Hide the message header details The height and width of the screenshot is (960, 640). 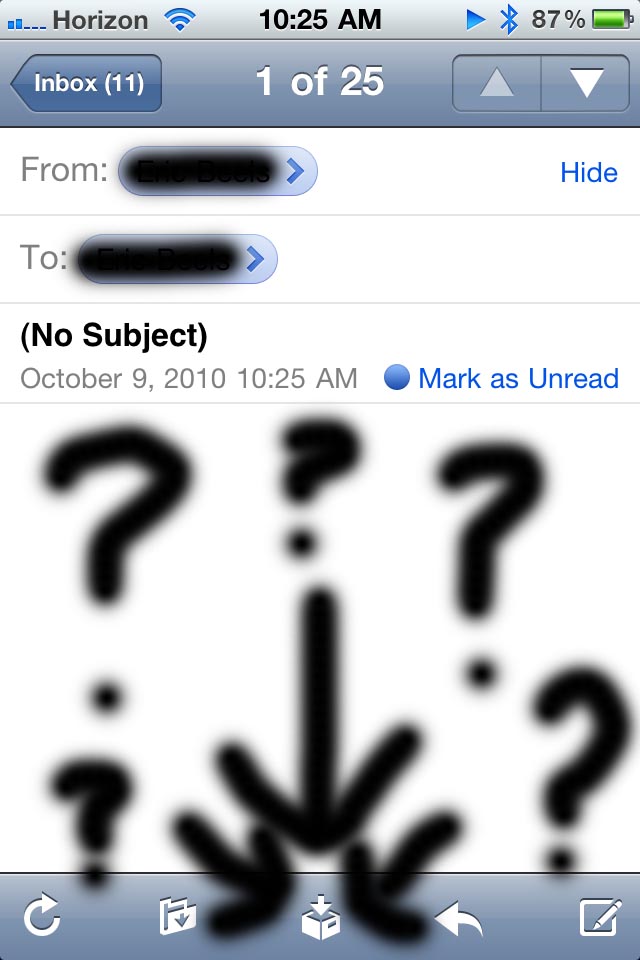point(588,173)
